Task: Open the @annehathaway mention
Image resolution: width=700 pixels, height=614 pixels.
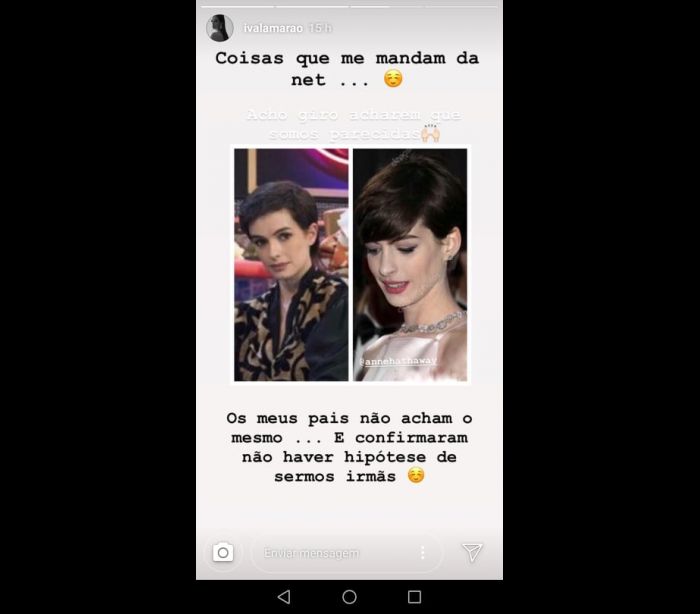Action: pos(400,361)
